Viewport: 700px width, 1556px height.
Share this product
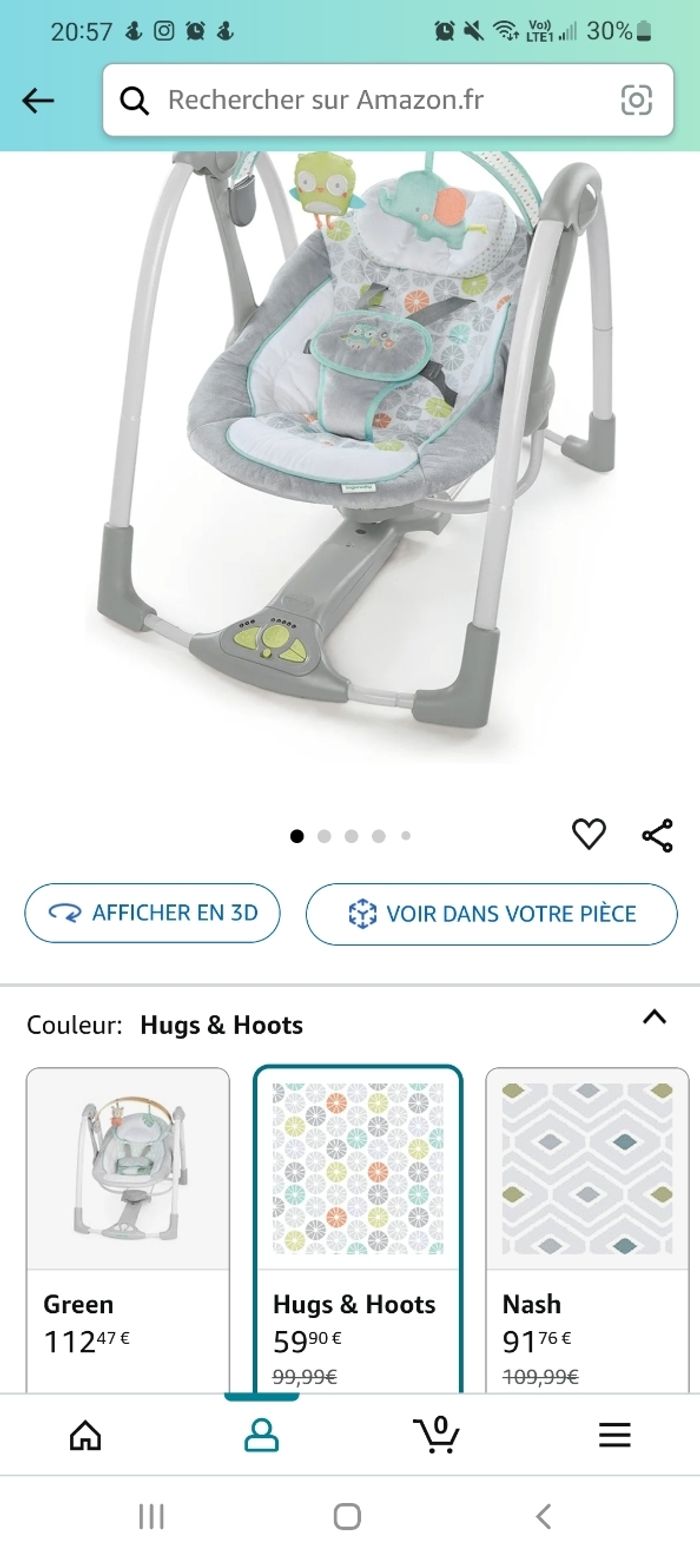(x=657, y=835)
